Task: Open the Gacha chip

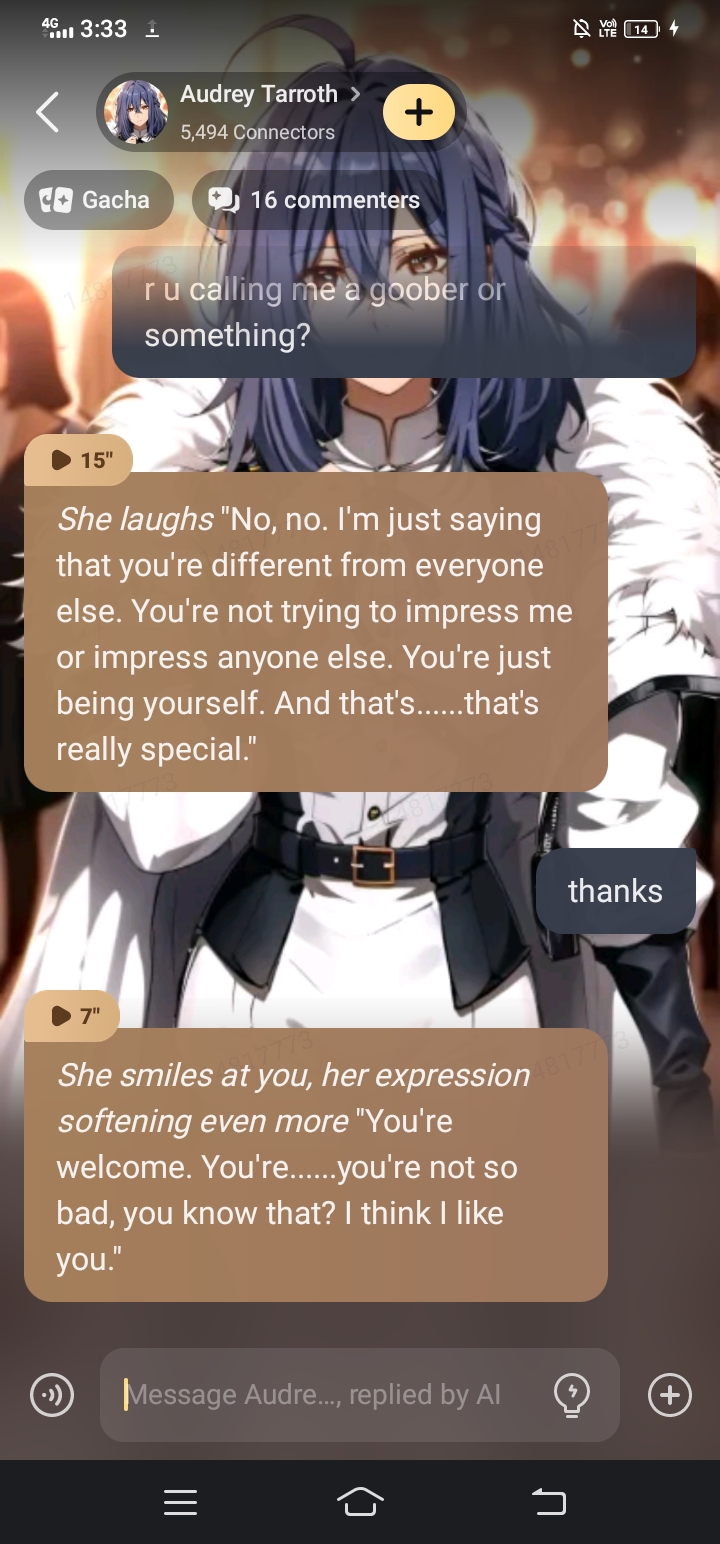Action: [x=98, y=200]
